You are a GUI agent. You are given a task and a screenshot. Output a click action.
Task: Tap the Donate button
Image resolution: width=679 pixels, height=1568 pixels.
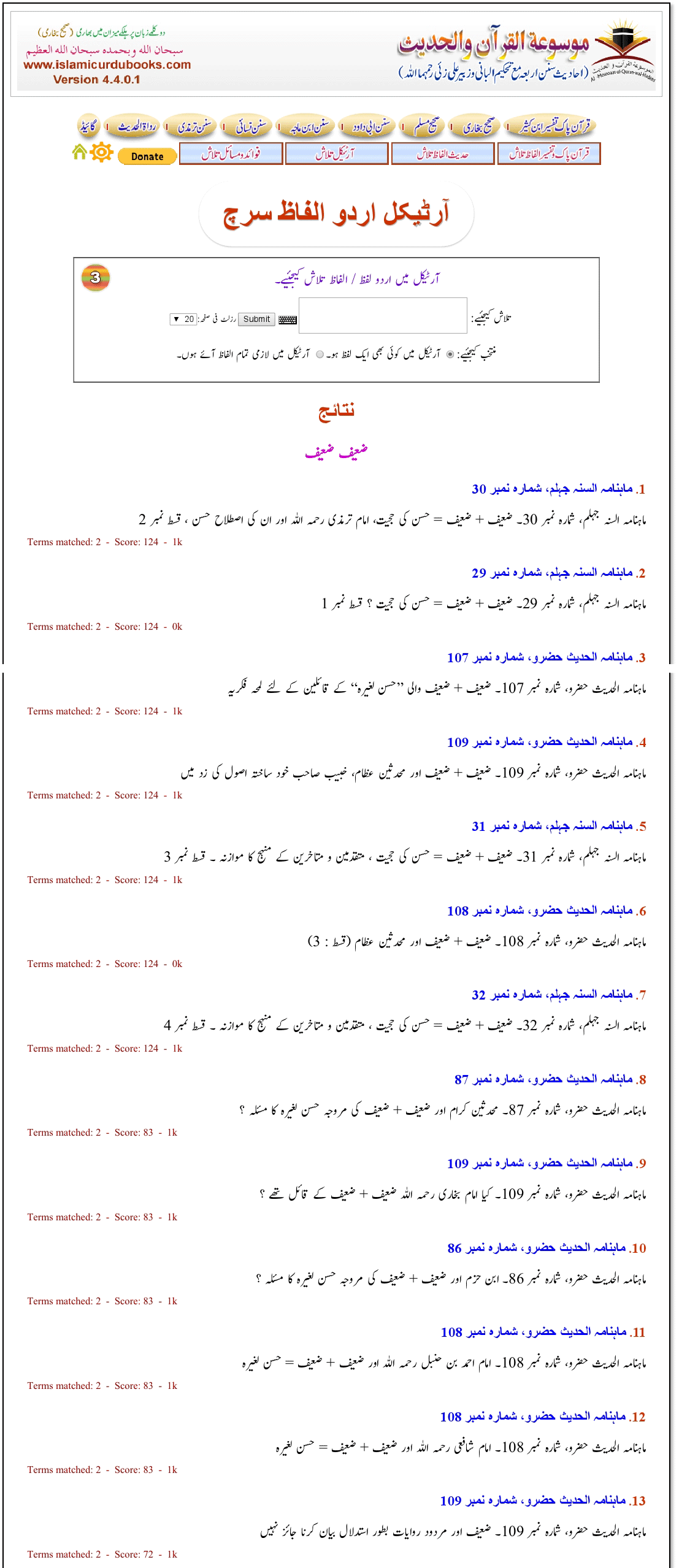click(x=147, y=156)
